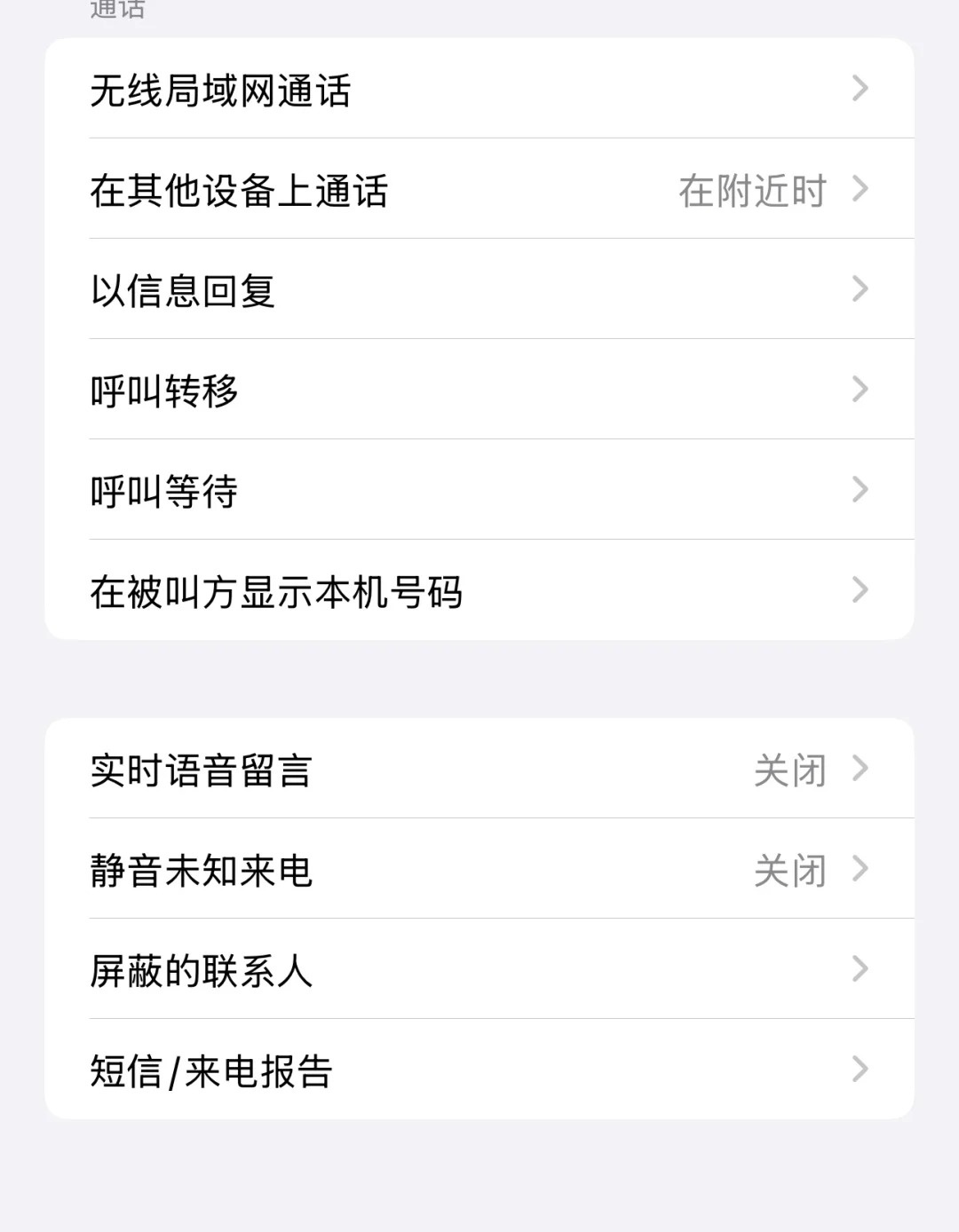Viewport: 959px width, 1232px height.
Task: Open 实时语音留言 settings
Action: tap(479, 769)
